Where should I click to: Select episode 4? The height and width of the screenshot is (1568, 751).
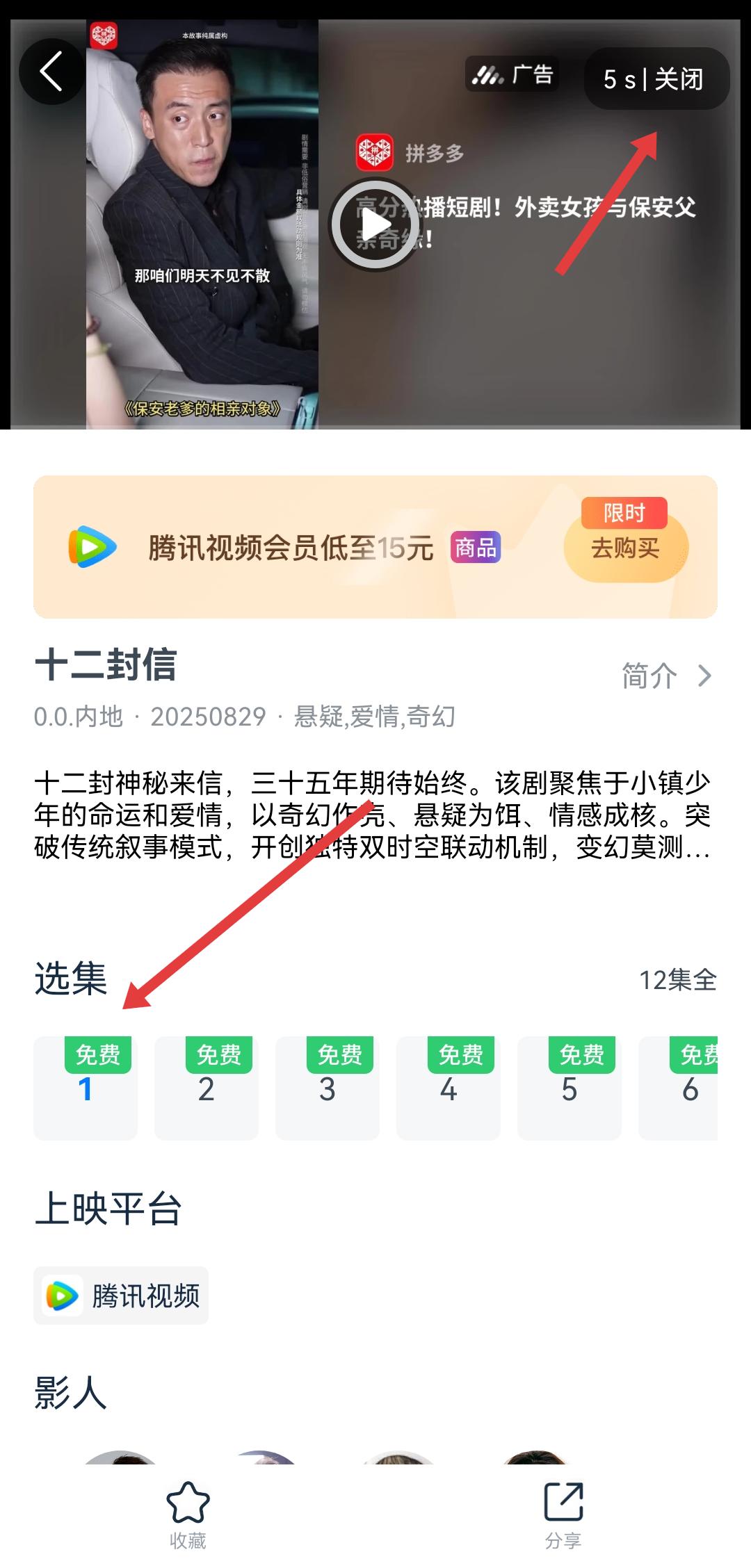pos(449,1088)
